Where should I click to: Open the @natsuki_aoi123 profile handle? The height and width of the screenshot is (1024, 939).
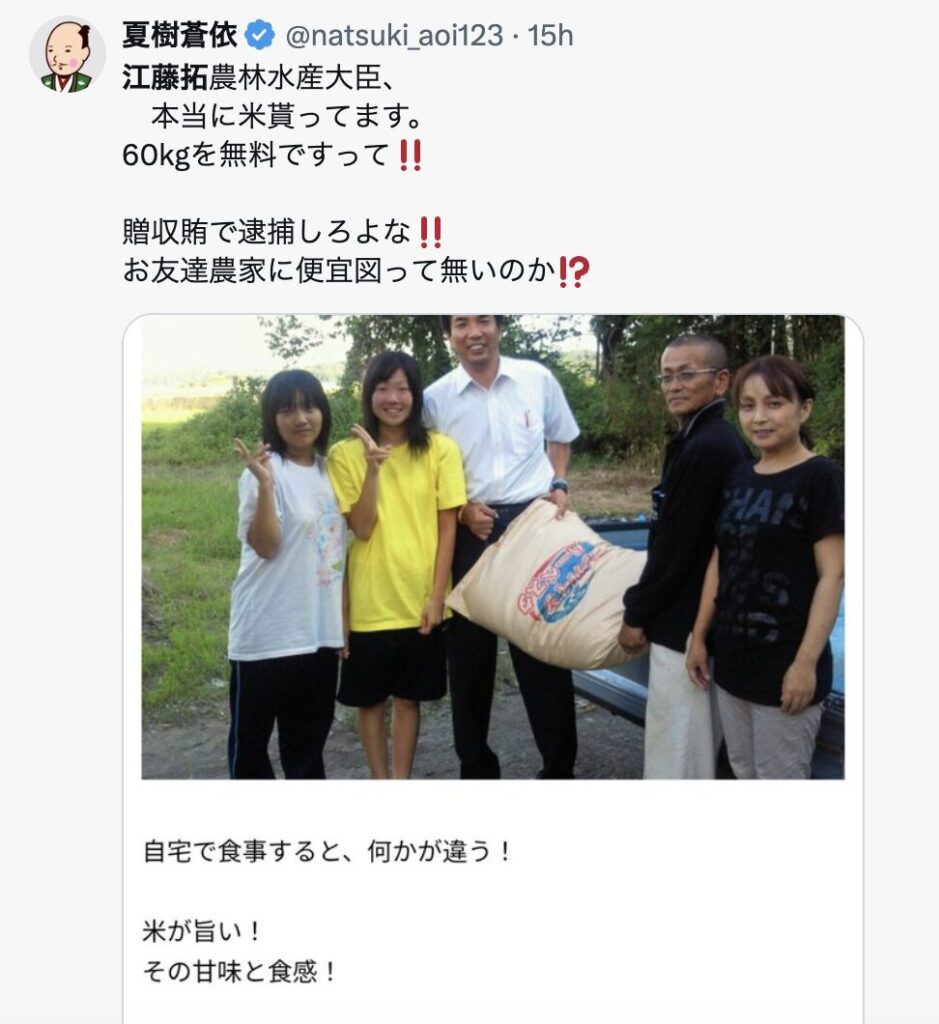tap(394, 36)
